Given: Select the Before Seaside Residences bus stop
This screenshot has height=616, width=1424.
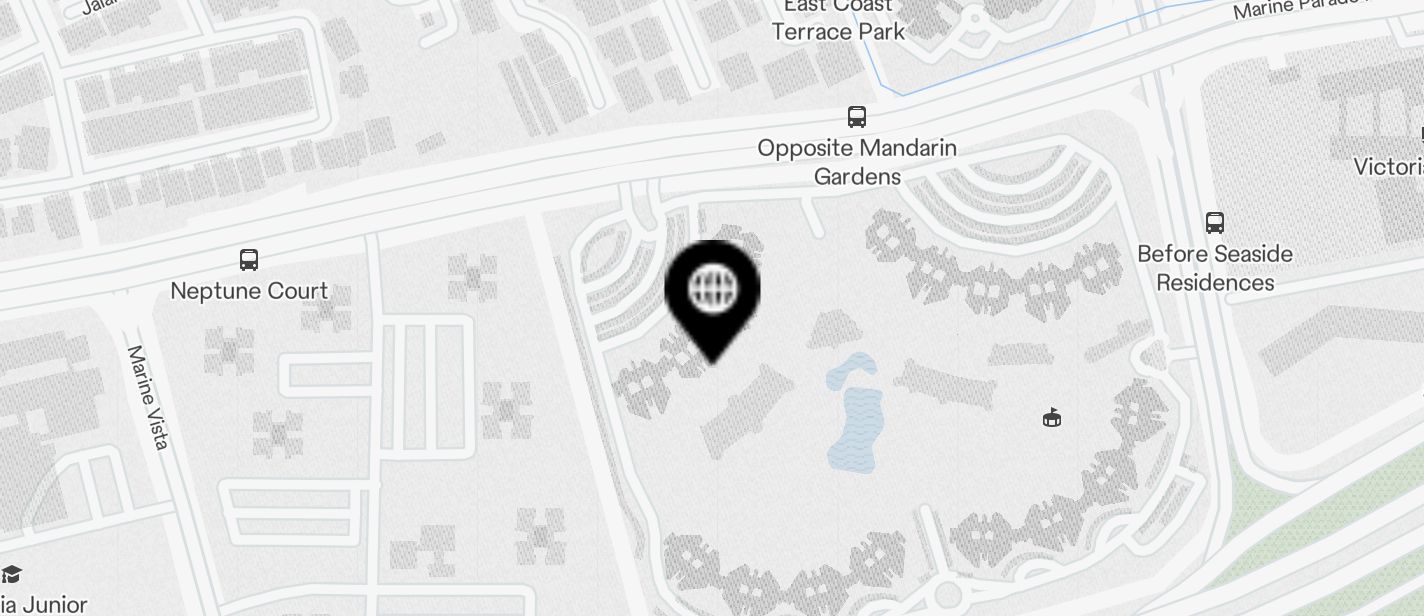Looking at the screenshot, I should [1215, 223].
